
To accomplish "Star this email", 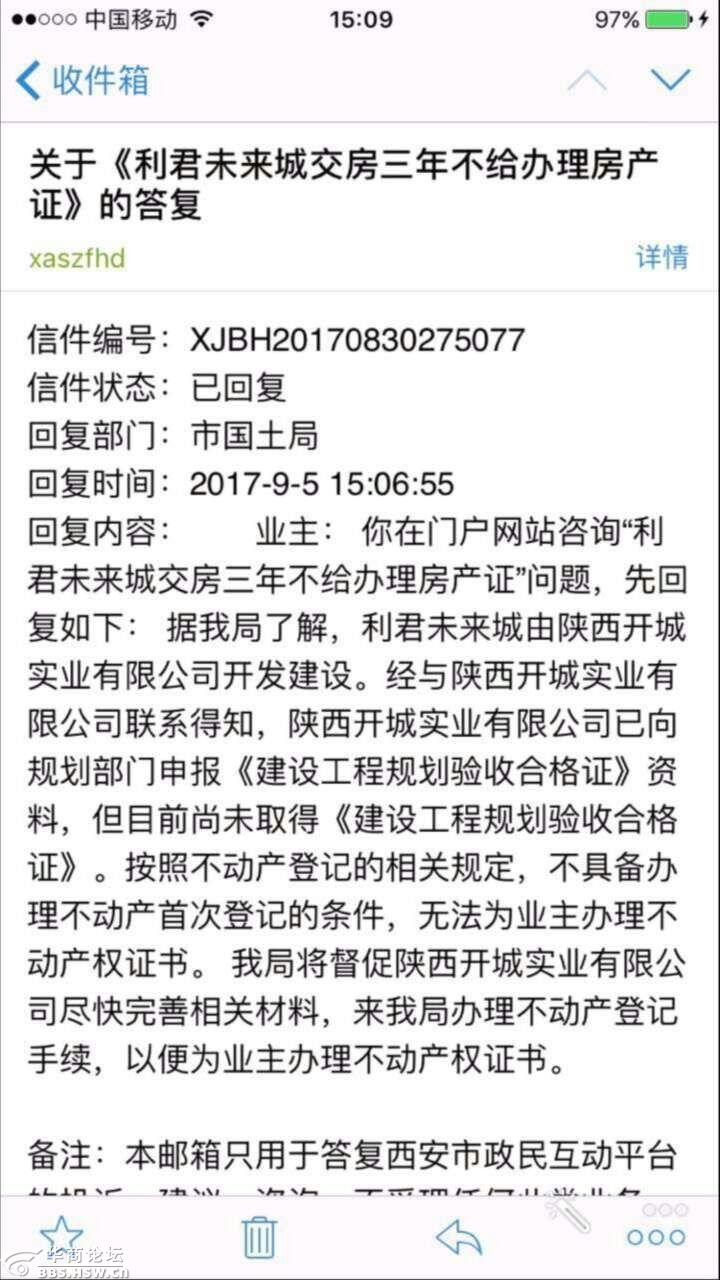I will [x=61, y=1236].
